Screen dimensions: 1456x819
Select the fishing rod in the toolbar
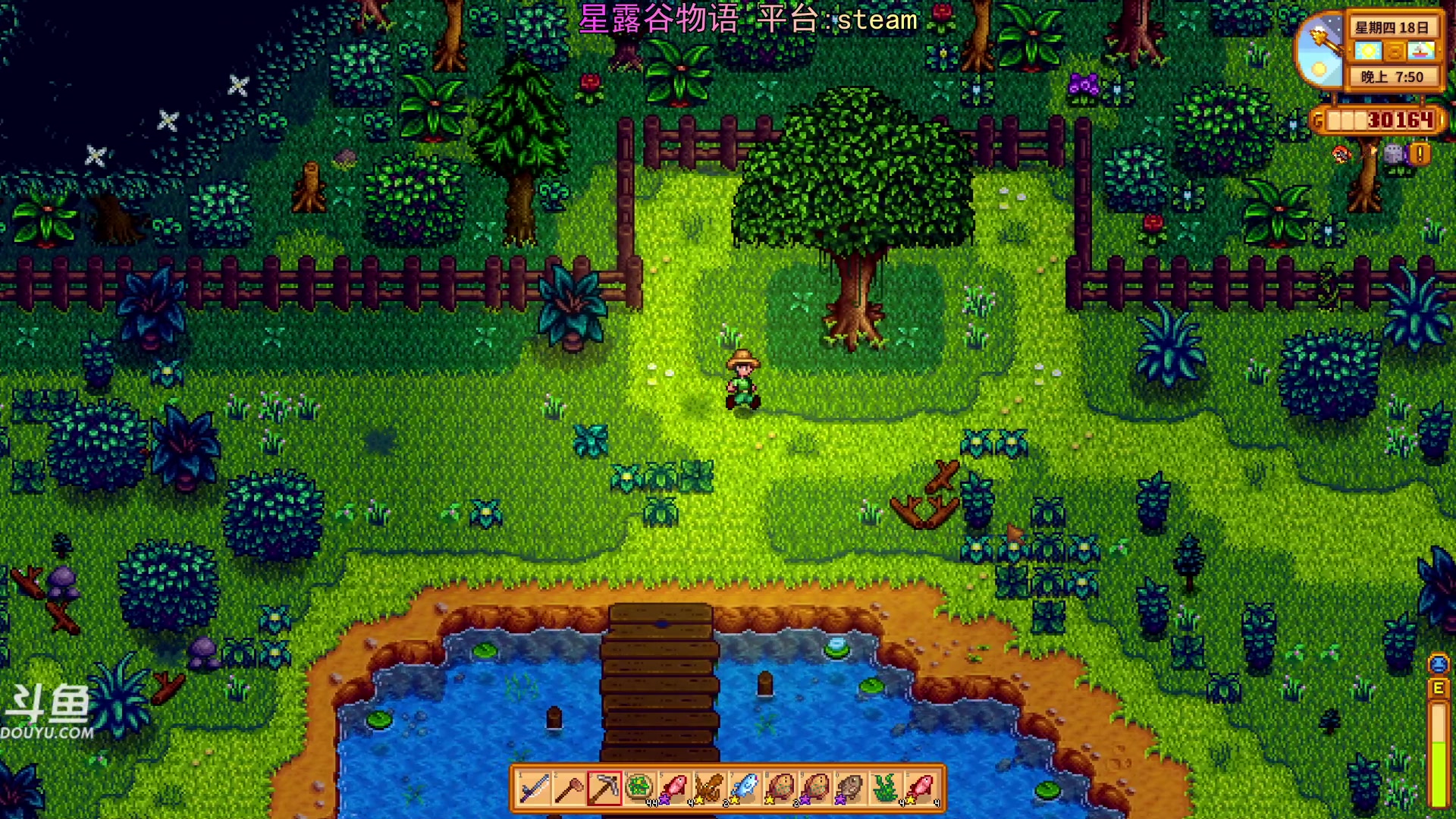pyautogui.click(x=534, y=789)
